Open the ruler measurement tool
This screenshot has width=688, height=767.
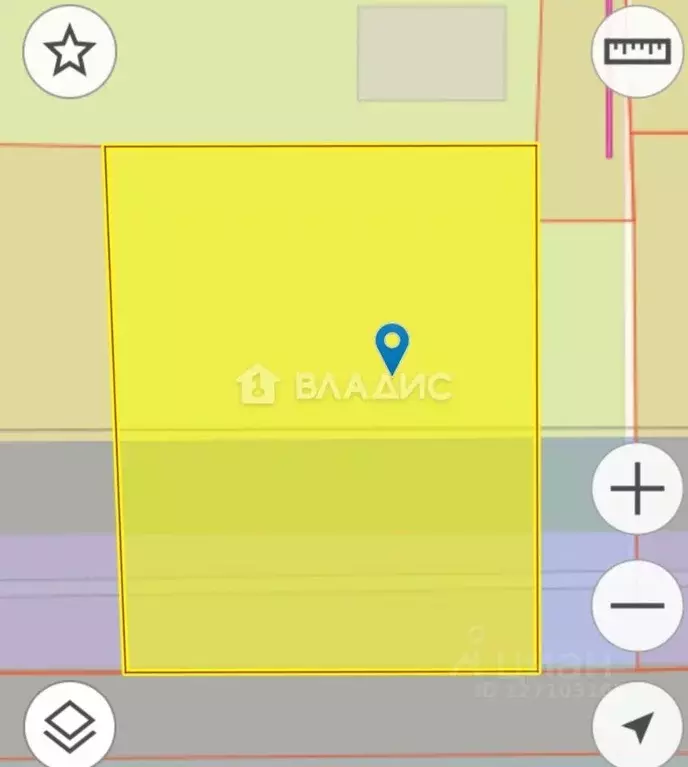point(638,51)
